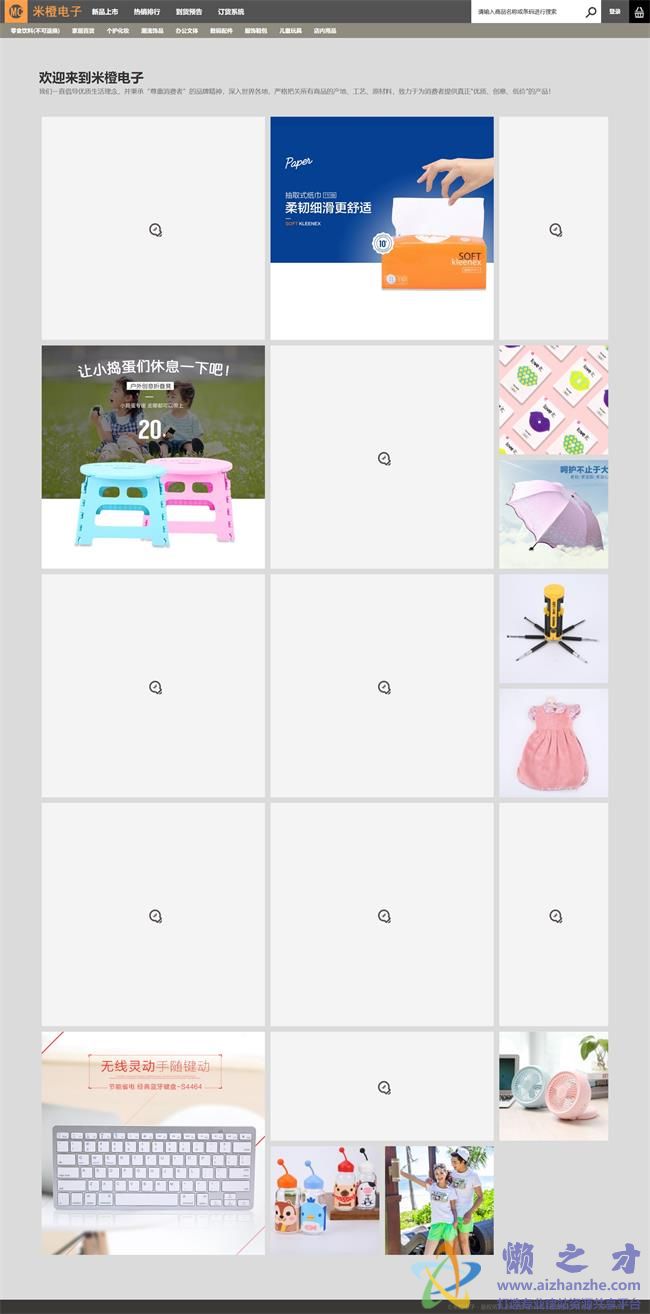Go to 新品上市 new arrivals

point(105,12)
